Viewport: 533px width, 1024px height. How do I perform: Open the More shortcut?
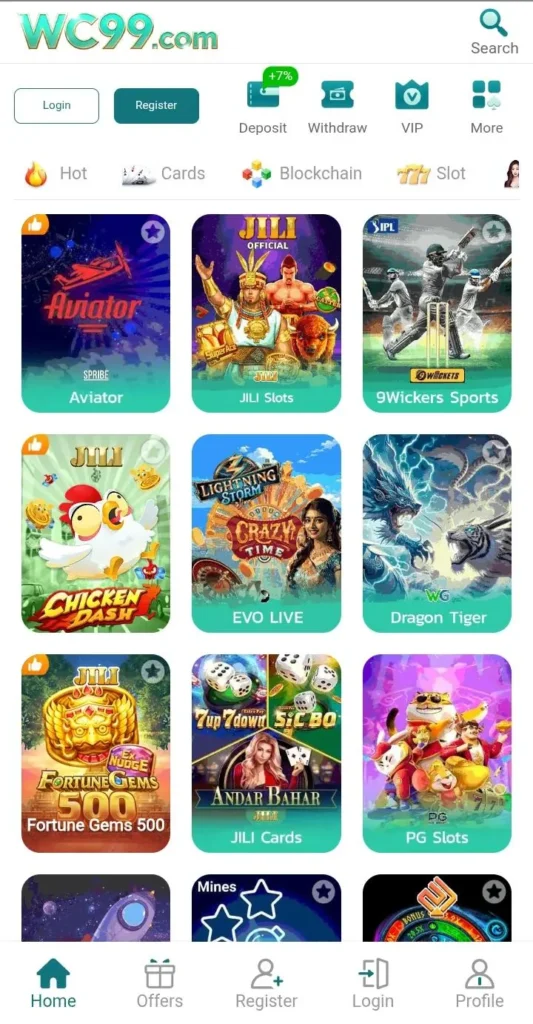[487, 106]
